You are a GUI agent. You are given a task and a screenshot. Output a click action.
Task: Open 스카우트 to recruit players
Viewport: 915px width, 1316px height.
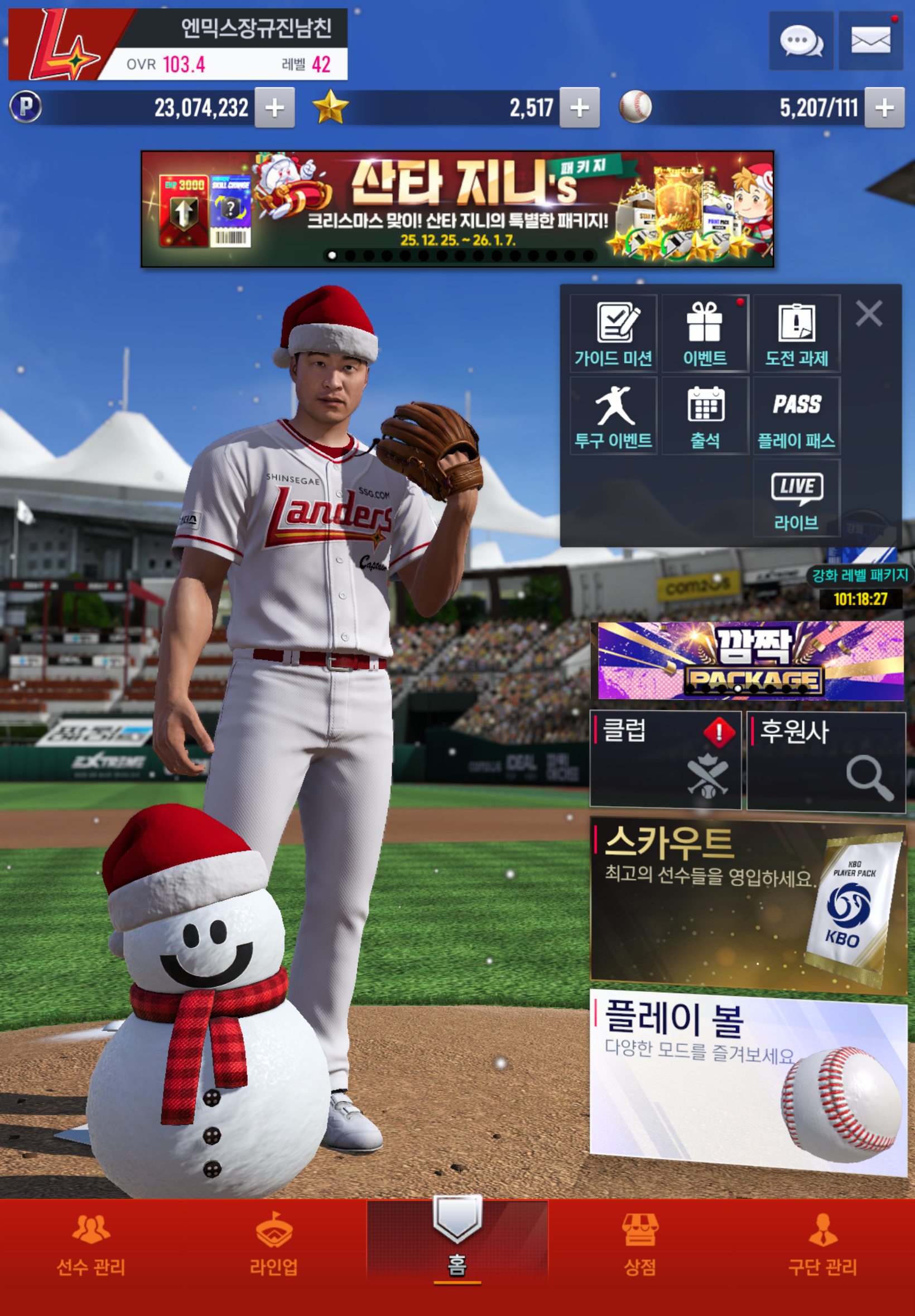[x=748, y=906]
